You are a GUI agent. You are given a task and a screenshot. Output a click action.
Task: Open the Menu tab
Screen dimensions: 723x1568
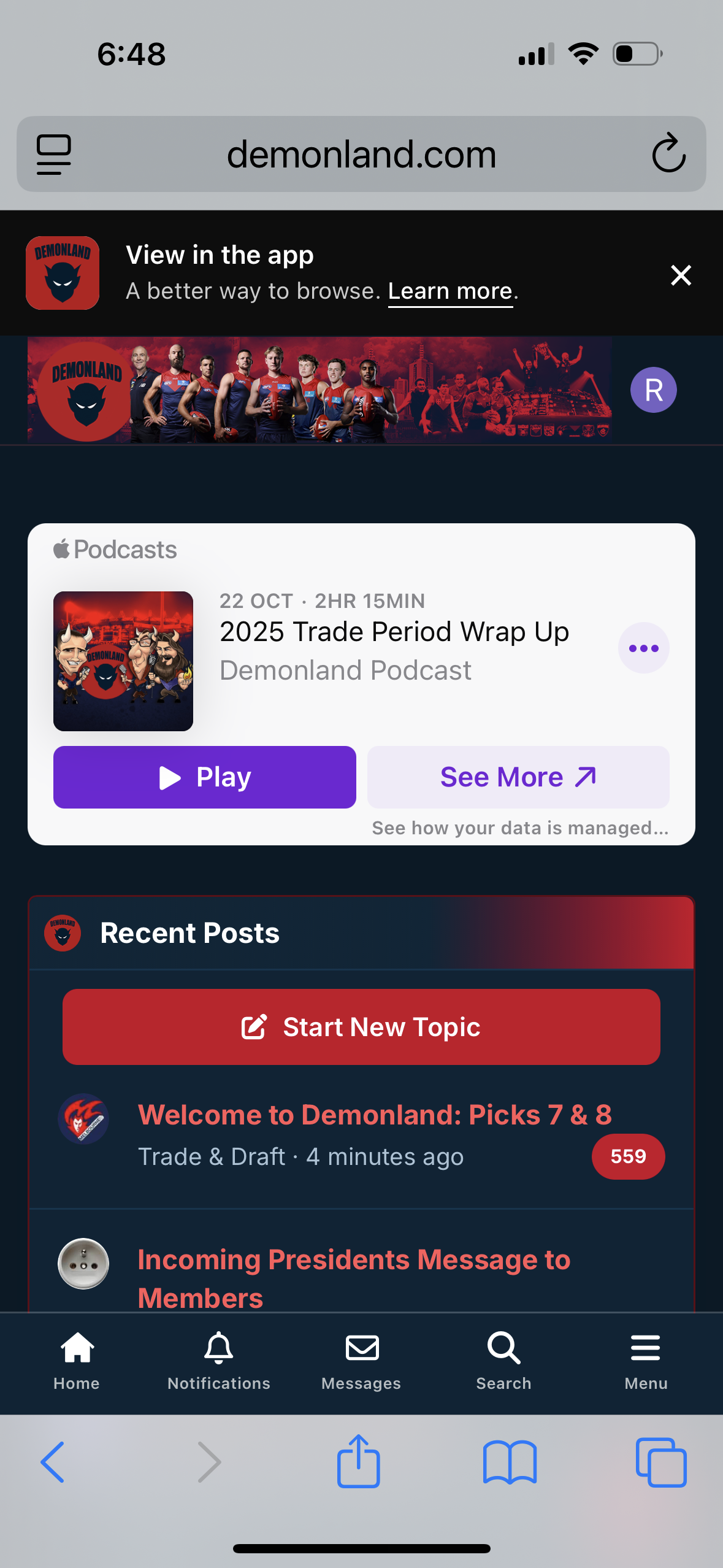pos(646,1361)
